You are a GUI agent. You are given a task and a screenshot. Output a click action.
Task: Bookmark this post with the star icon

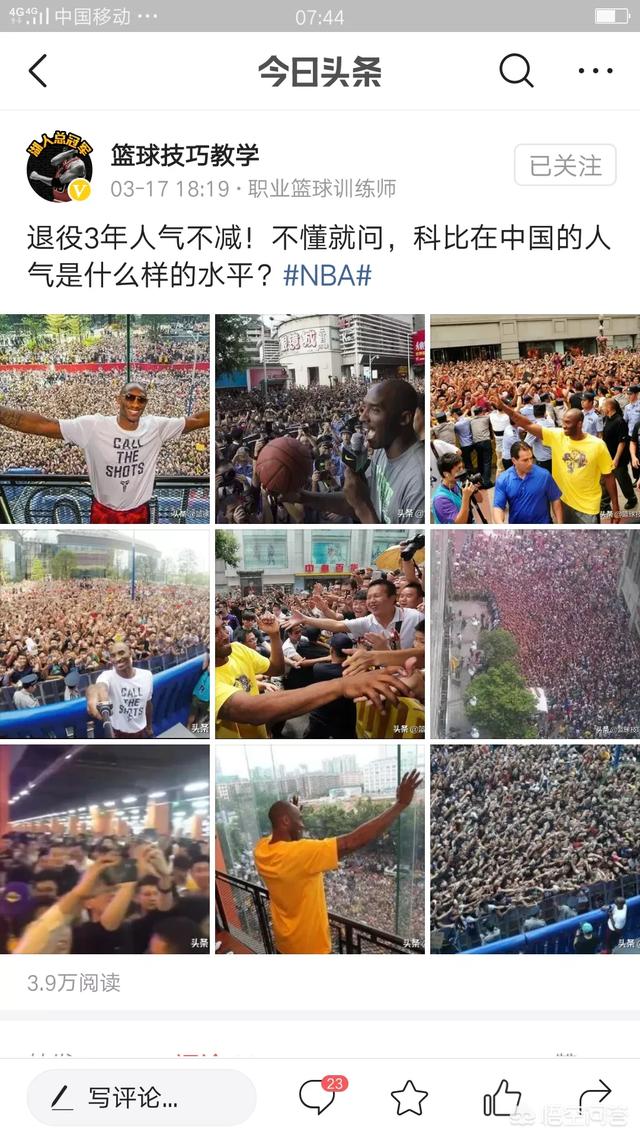(x=409, y=1098)
